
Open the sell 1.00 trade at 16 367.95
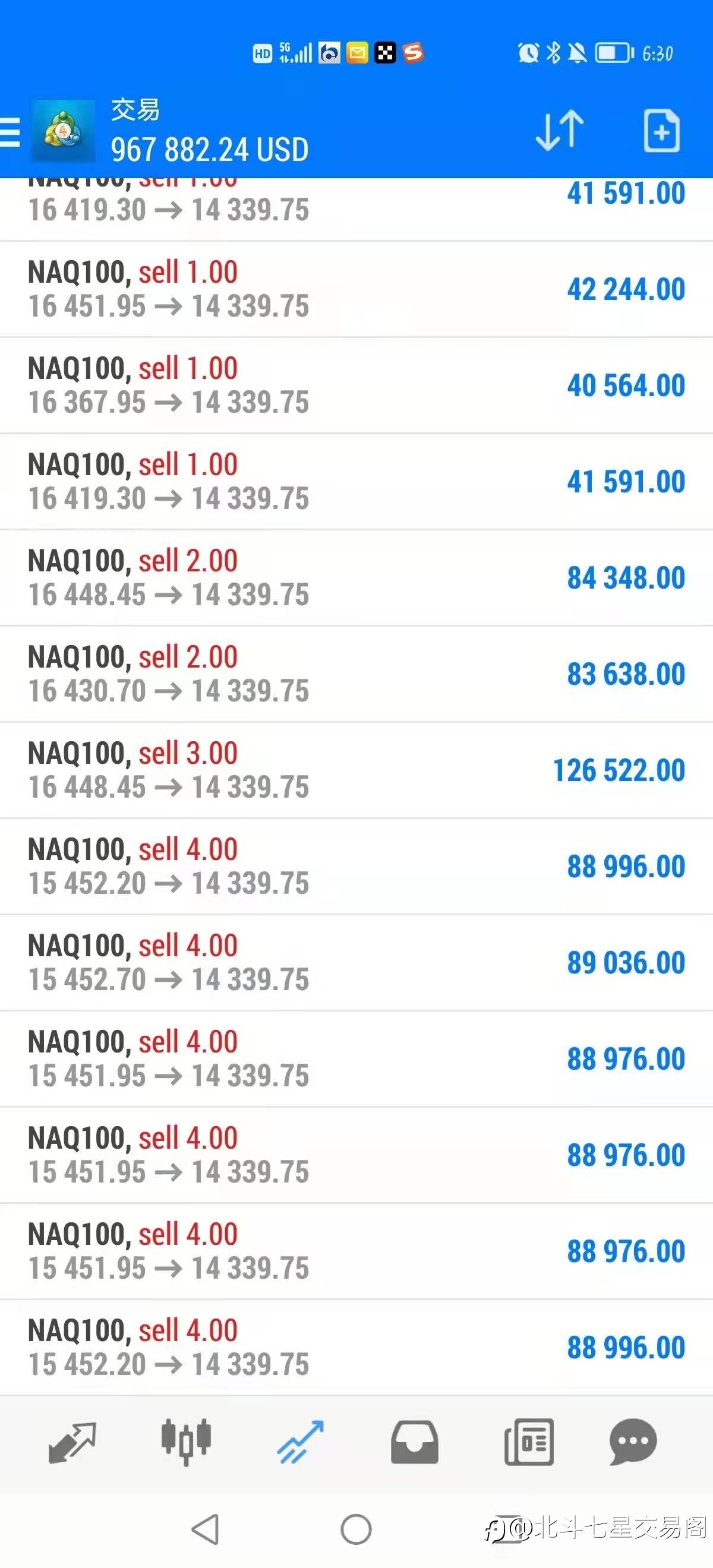pos(356,385)
